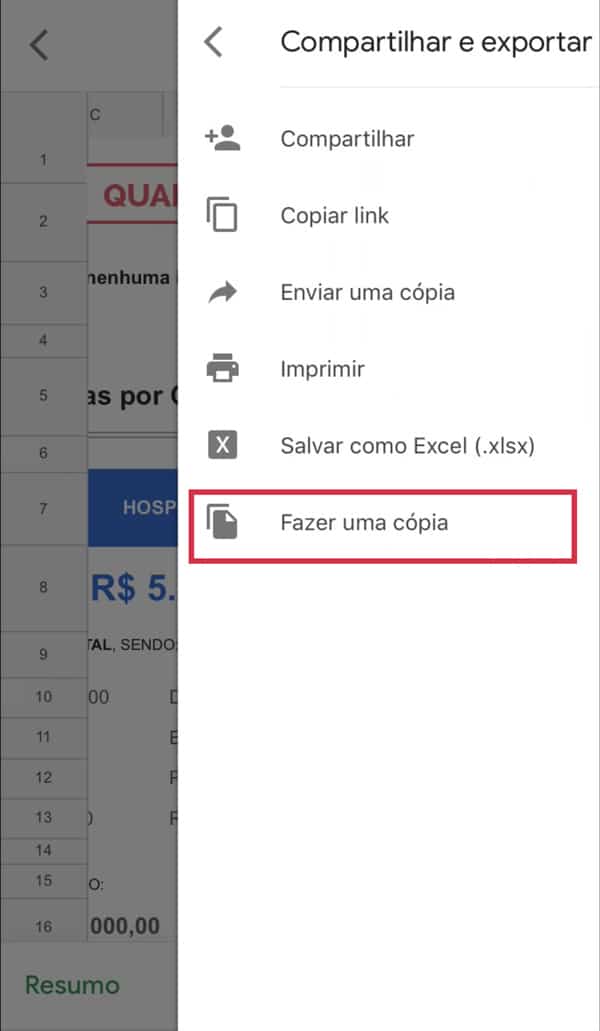The width and height of the screenshot is (600, 1031).
Task: Tap Imprimir to print the sheet
Action: [322, 369]
